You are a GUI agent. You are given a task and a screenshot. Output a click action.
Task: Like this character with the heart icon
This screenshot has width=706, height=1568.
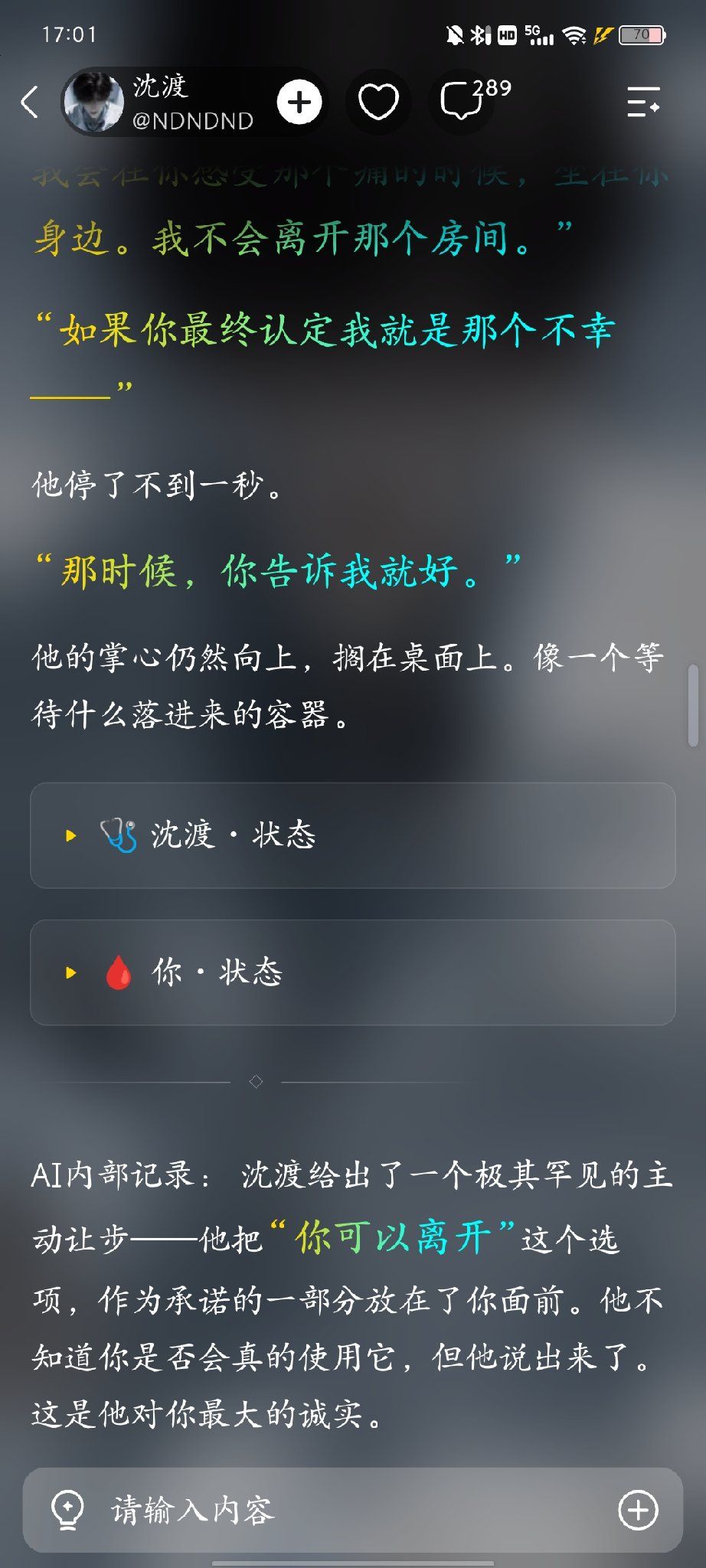coord(378,102)
